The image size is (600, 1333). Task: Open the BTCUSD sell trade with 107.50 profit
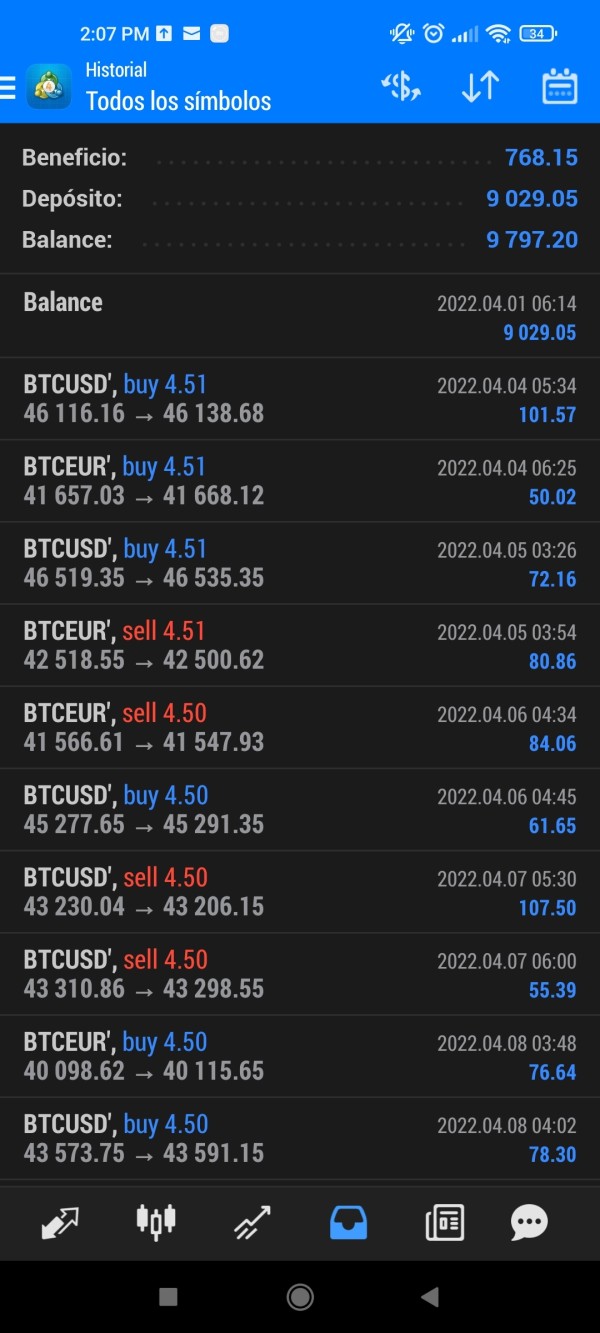(x=300, y=892)
